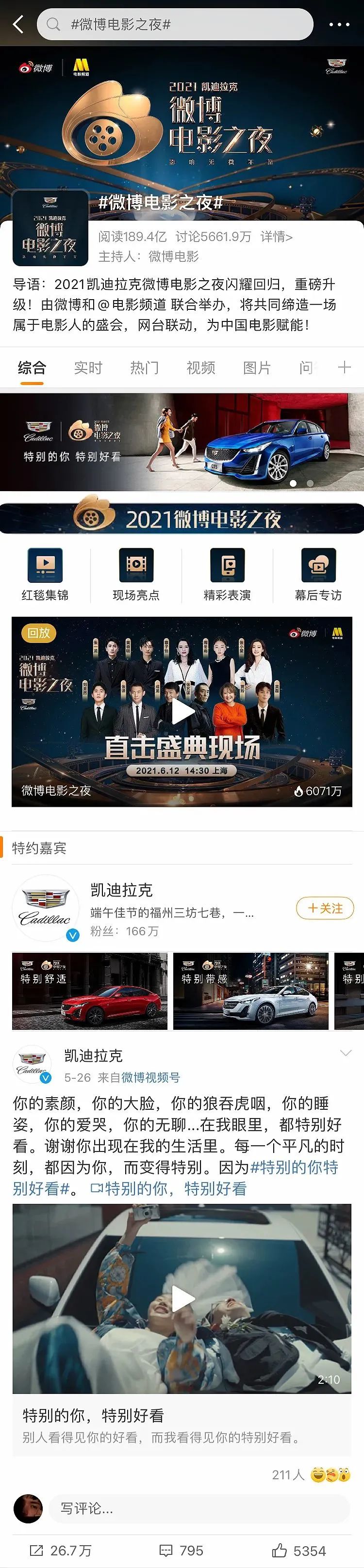
Task: Open 现场亮点 section
Action: point(136,575)
